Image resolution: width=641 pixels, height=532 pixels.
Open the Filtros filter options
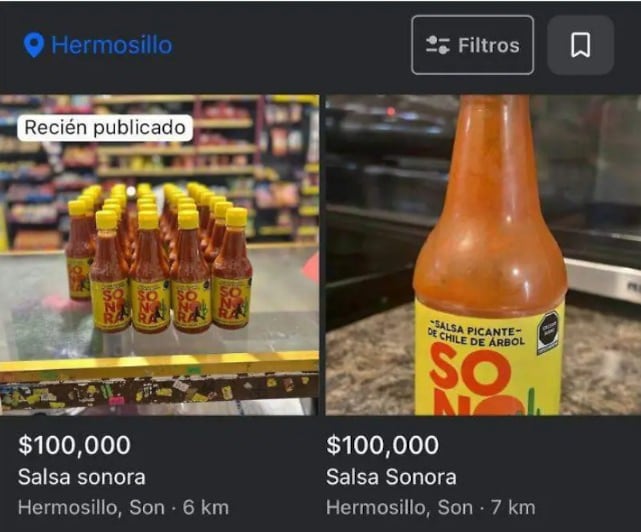[x=472, y=45]
